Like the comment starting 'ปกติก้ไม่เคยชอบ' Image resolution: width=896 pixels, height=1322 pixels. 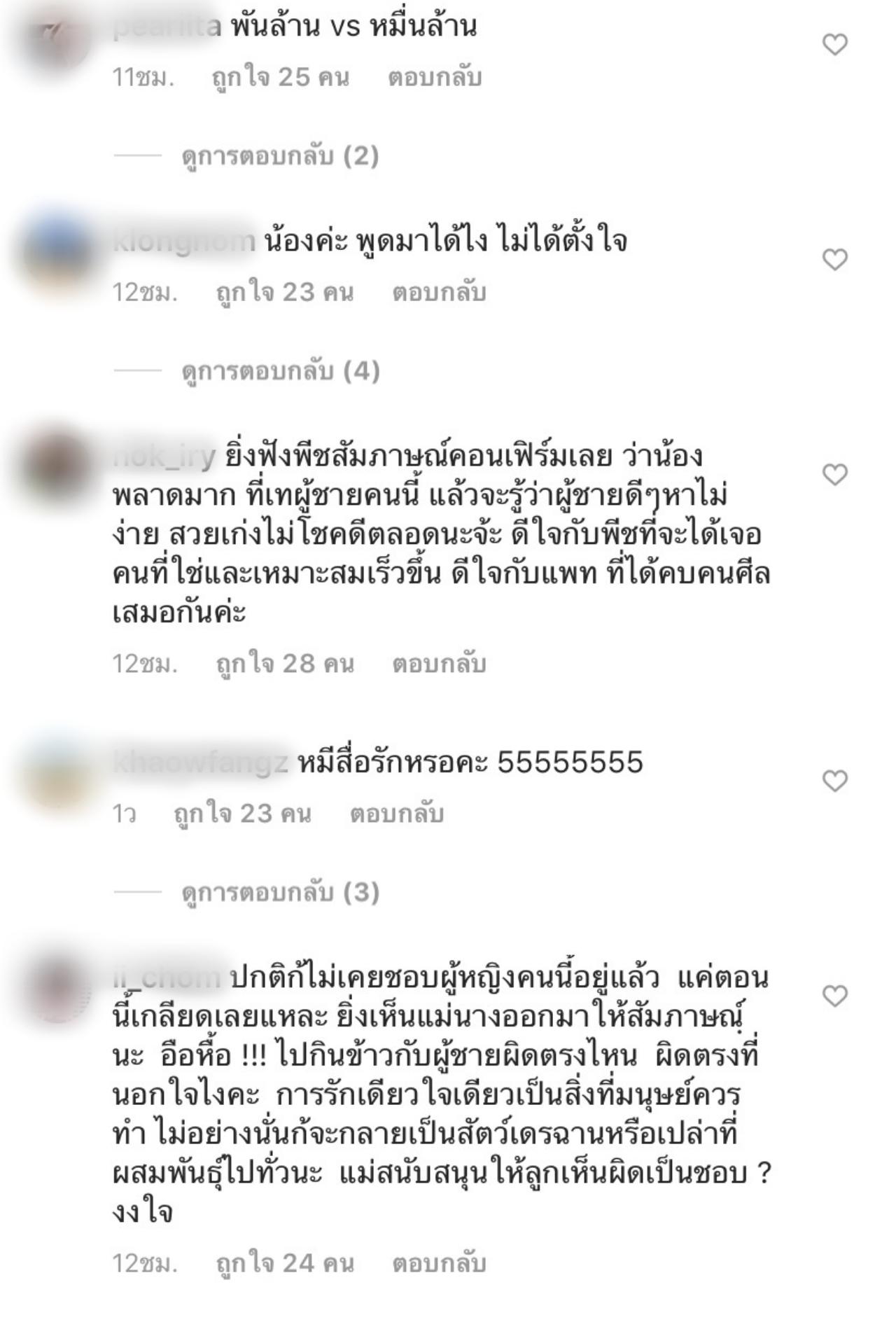(834, 996)
